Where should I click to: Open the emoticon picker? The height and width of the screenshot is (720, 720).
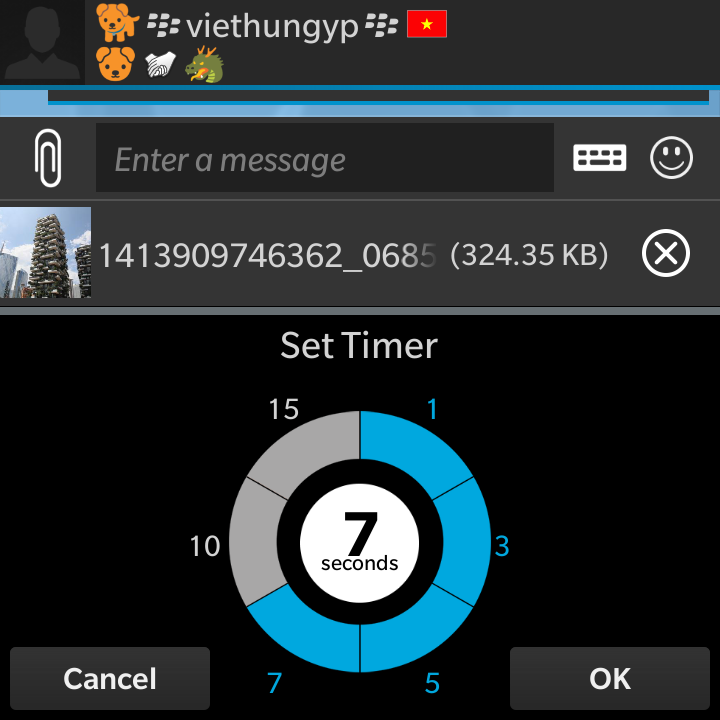click(671, 158)
